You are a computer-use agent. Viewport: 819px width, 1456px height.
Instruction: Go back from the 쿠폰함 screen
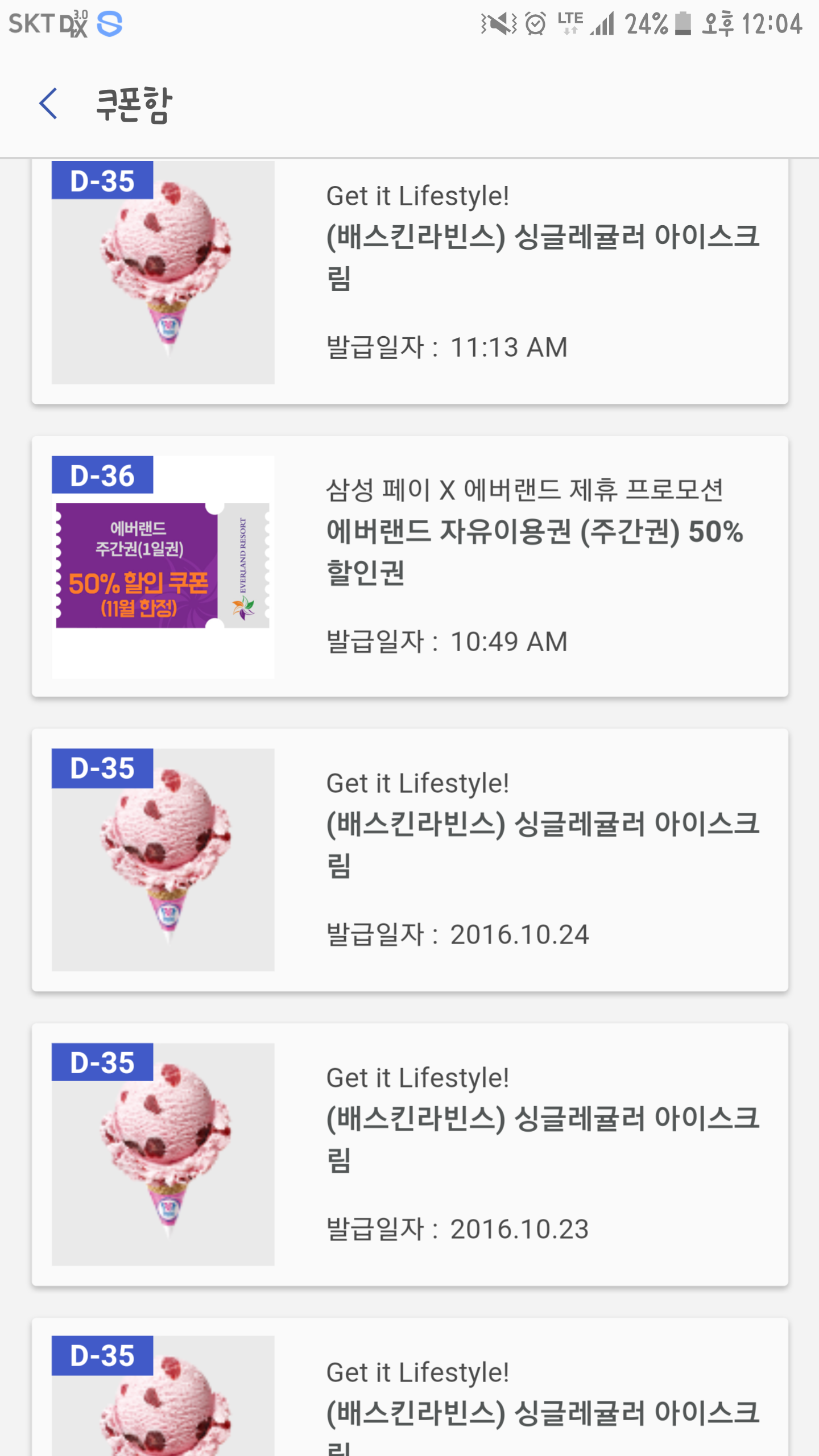pos(48,104)
